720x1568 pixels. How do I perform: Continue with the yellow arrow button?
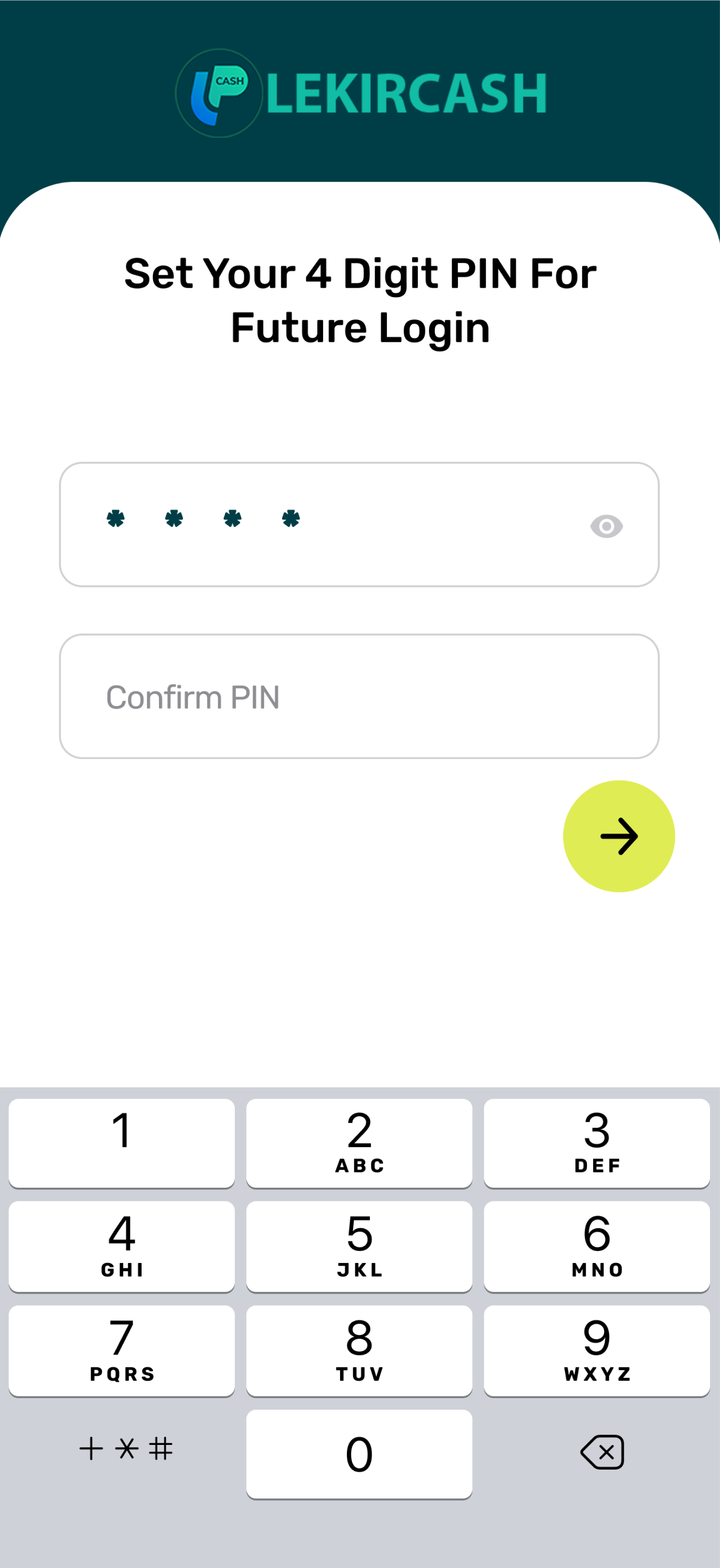click(x=618, y=836)
